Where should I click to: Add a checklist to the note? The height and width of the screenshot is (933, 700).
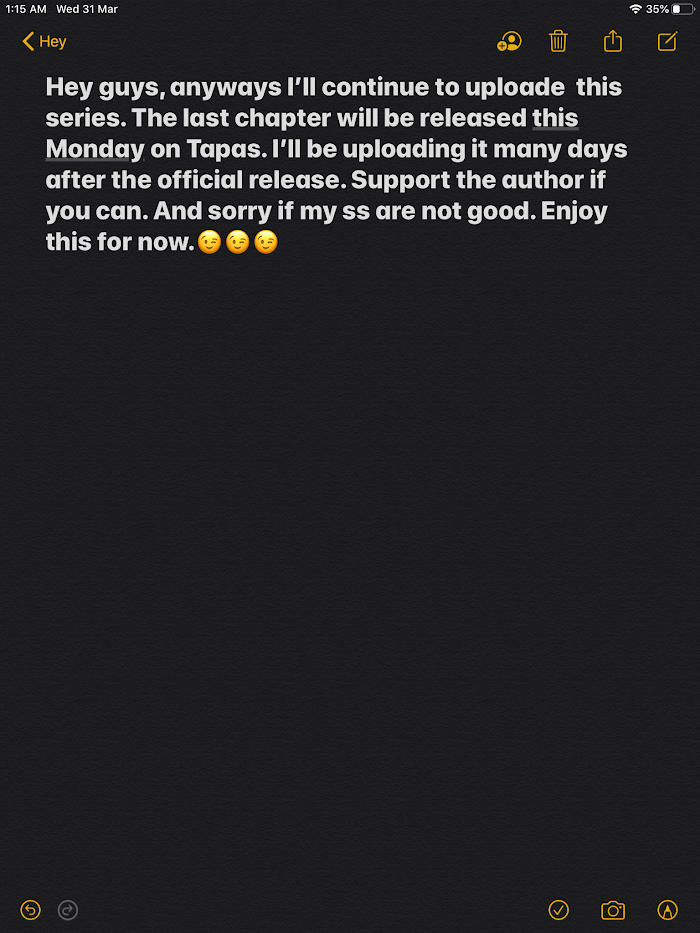pyautogui.click(x=559, y=909)
